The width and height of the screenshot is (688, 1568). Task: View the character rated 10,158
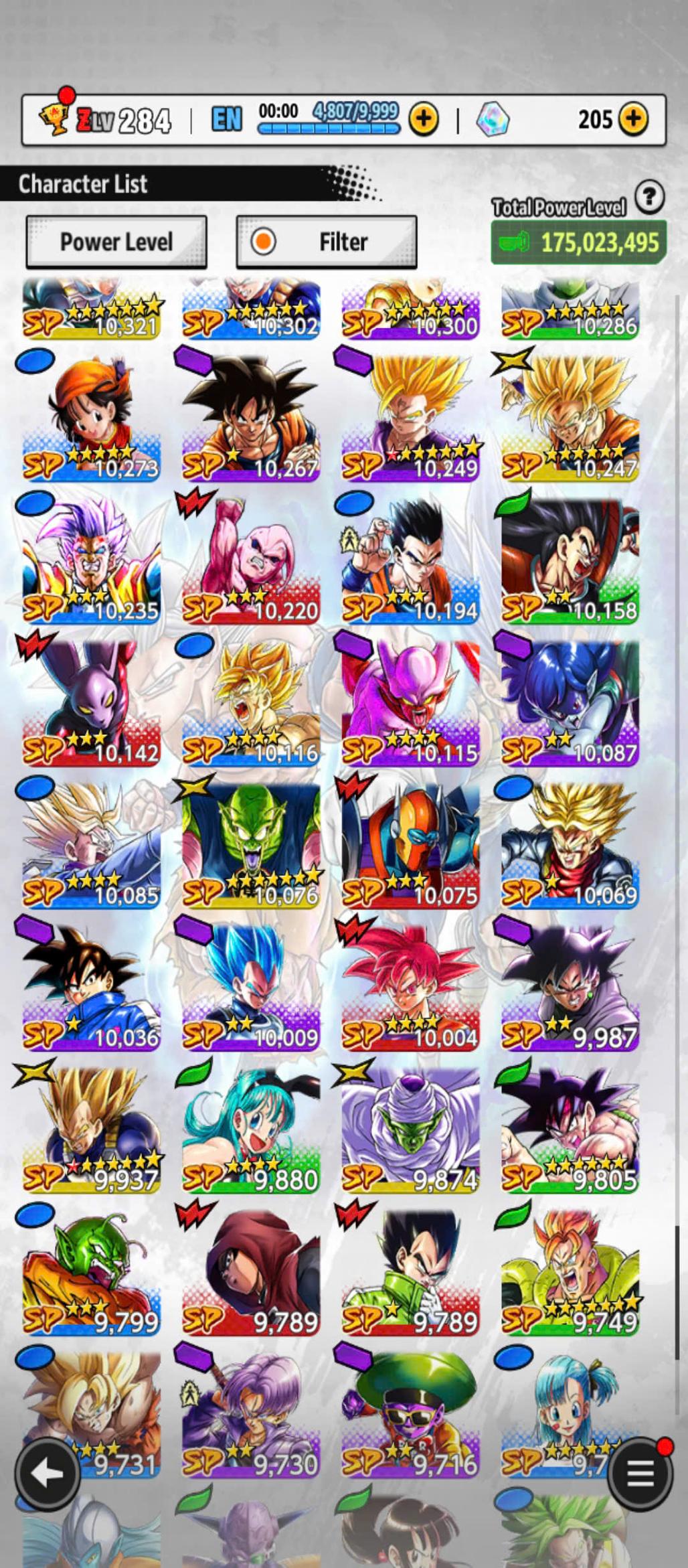[570, 561]
